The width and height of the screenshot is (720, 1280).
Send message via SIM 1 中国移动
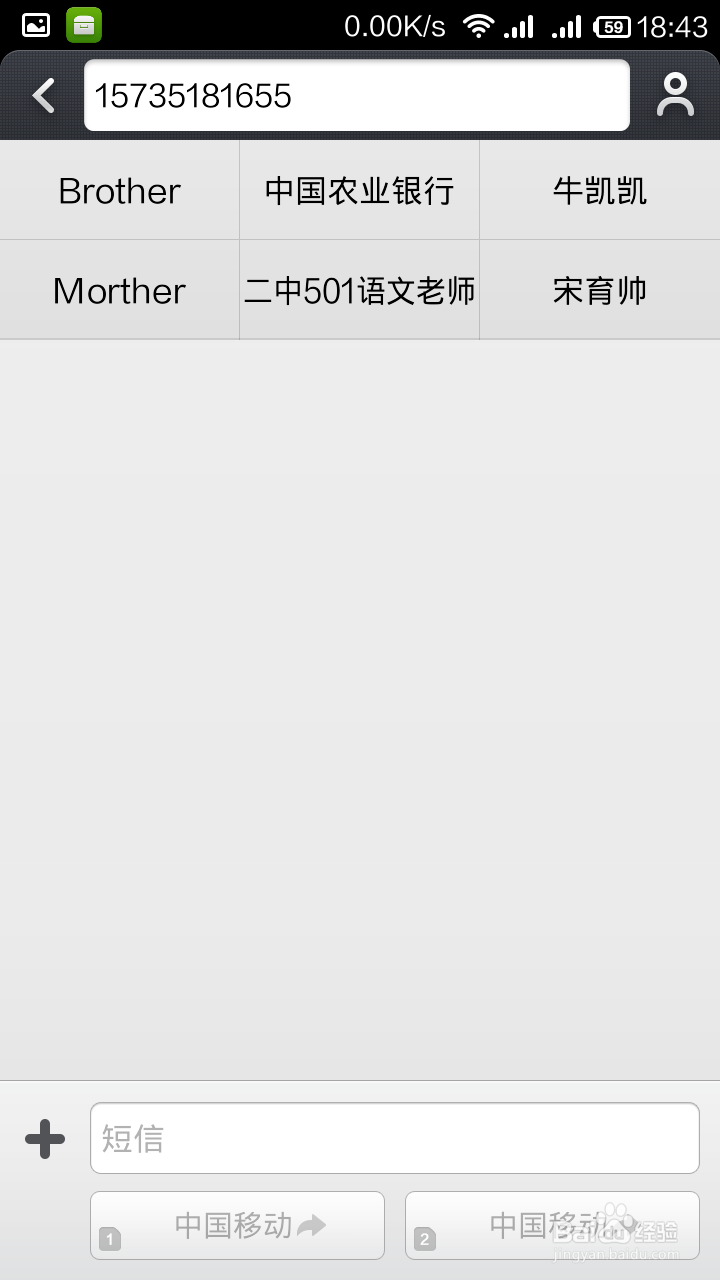pyautogui.click(x=237, y=1225)
